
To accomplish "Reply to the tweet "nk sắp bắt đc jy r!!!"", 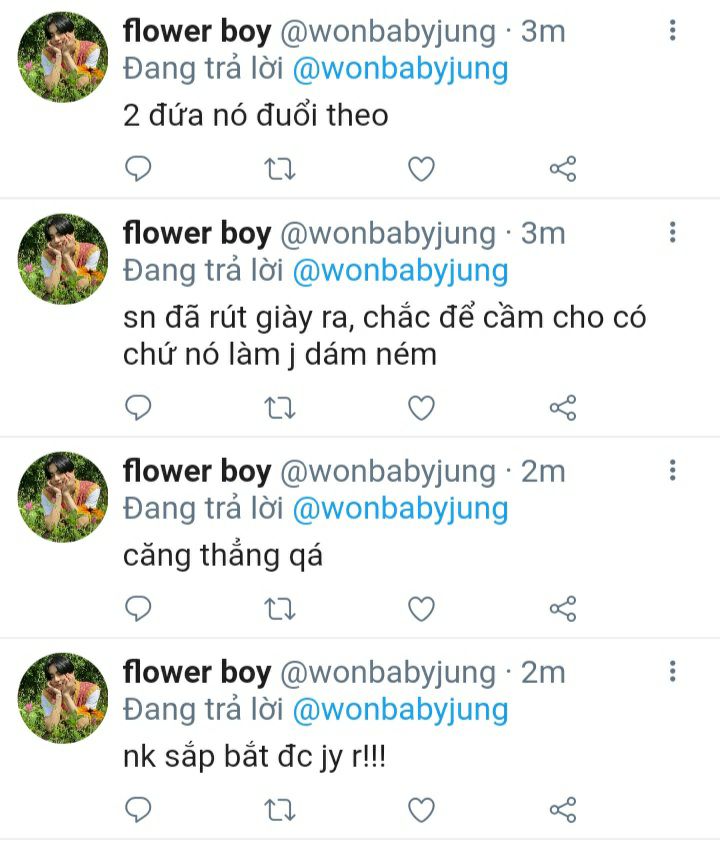I will click(138, 810).
